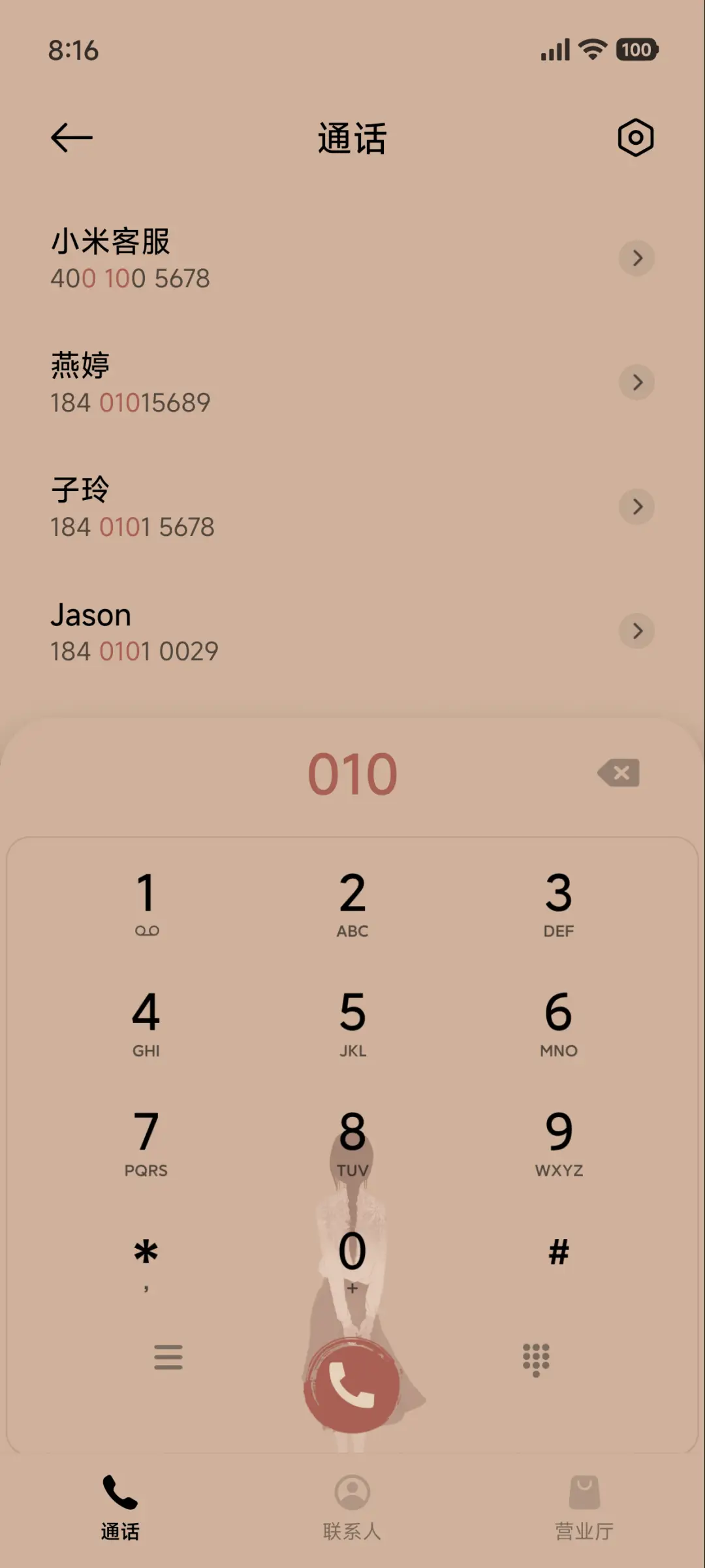The width and height of the screenshot is (705, 1568).
Task: Select the 通话 tab in bottom bar
Action: point(119,1508)
